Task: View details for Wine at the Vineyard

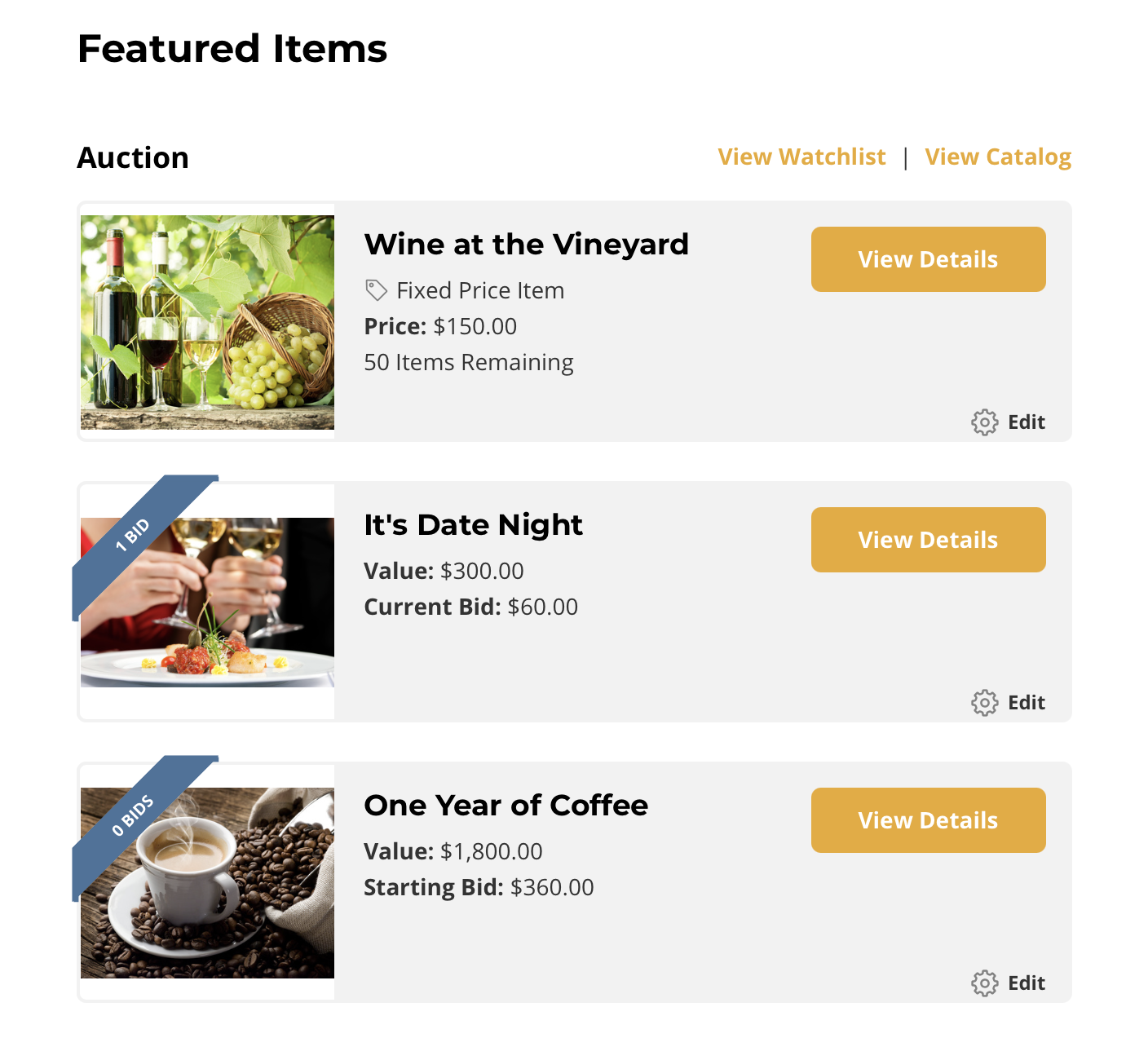Action: (x=928, y=259)
